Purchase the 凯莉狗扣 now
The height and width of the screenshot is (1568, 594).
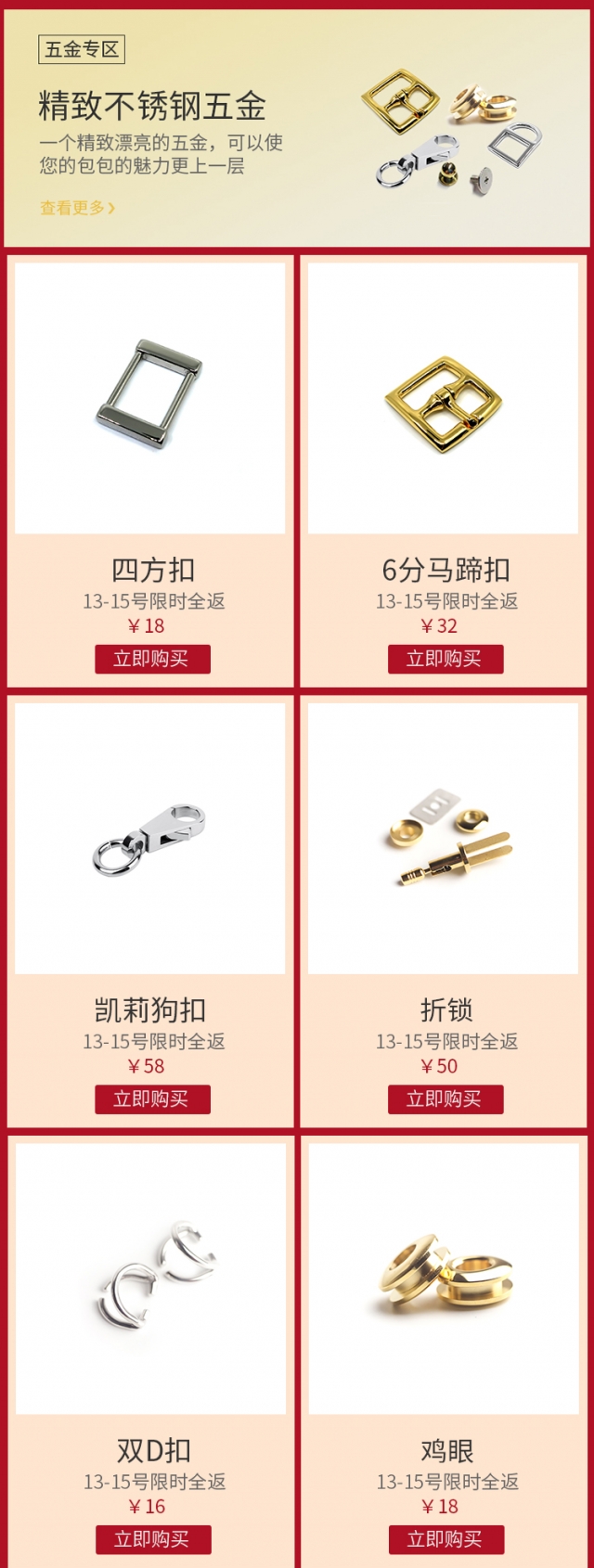152,1099
